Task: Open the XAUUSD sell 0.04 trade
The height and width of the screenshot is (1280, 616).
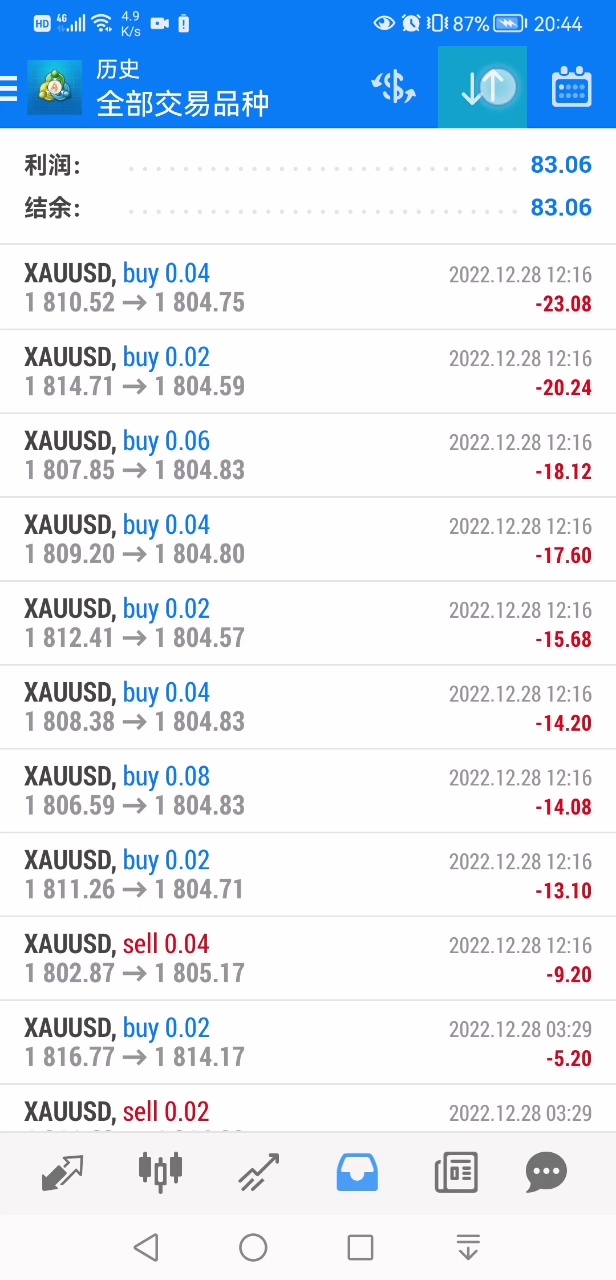Action: tap(308, 958)
